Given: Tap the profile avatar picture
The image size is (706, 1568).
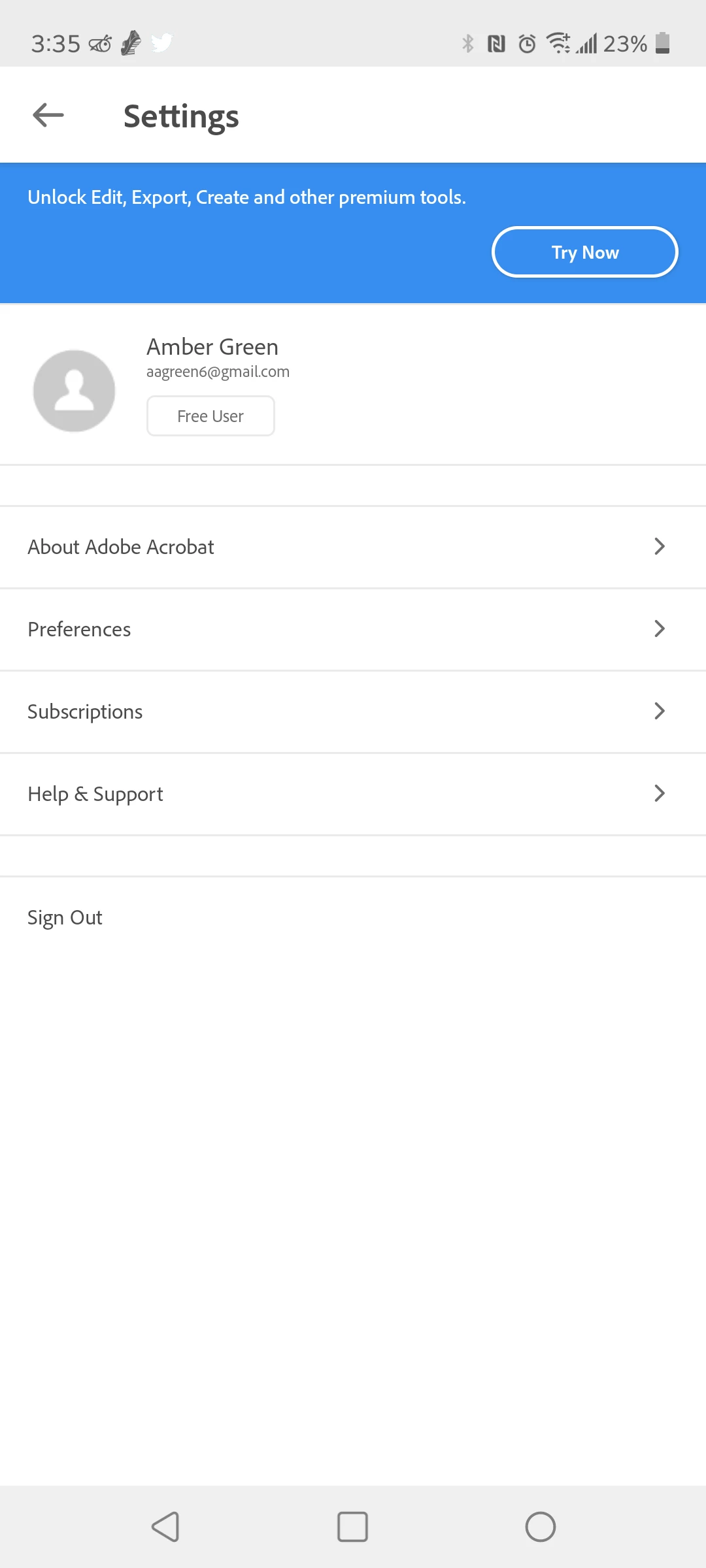Looking at the screenshot, I should click(x=75, y=391).
